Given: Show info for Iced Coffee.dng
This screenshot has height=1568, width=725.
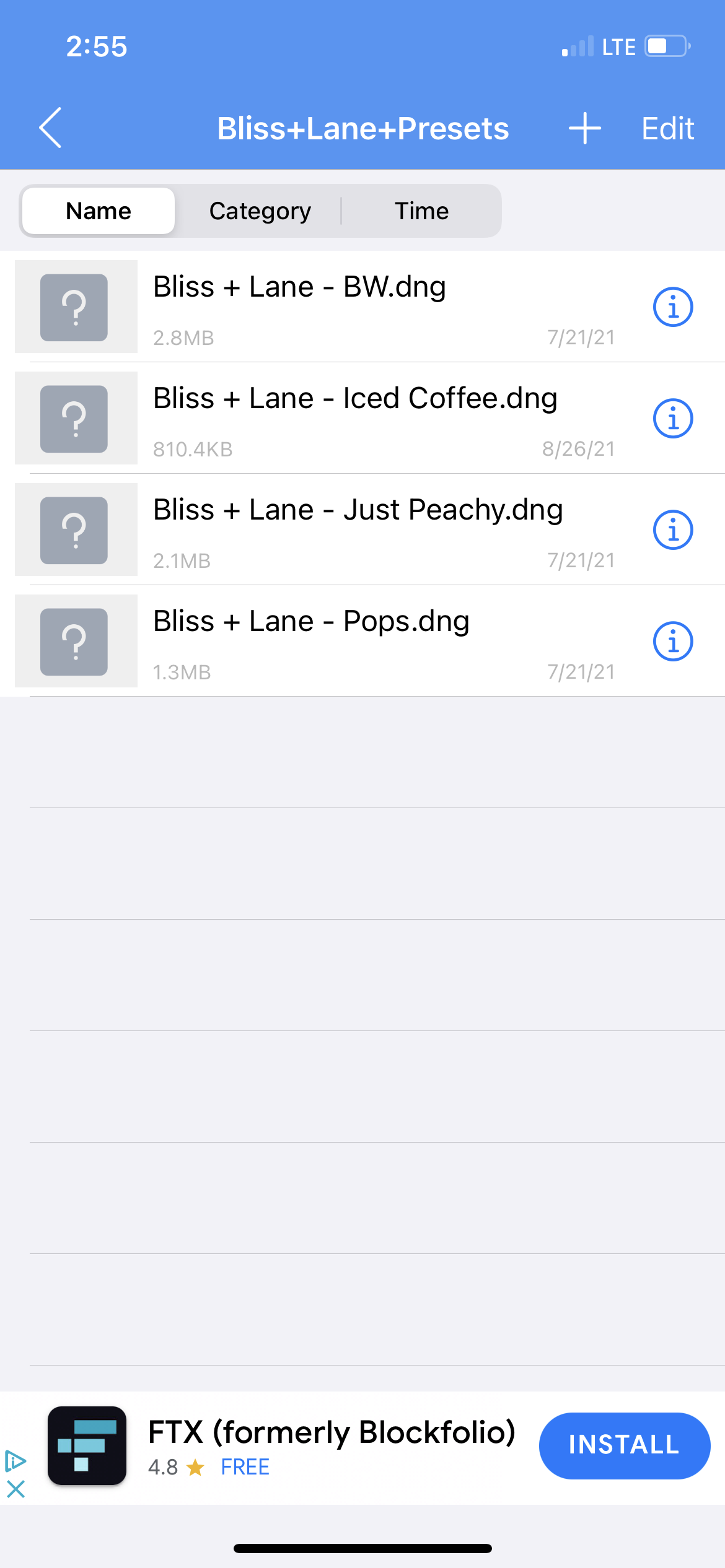Looking at the screenshot, I should pos(672,418).
